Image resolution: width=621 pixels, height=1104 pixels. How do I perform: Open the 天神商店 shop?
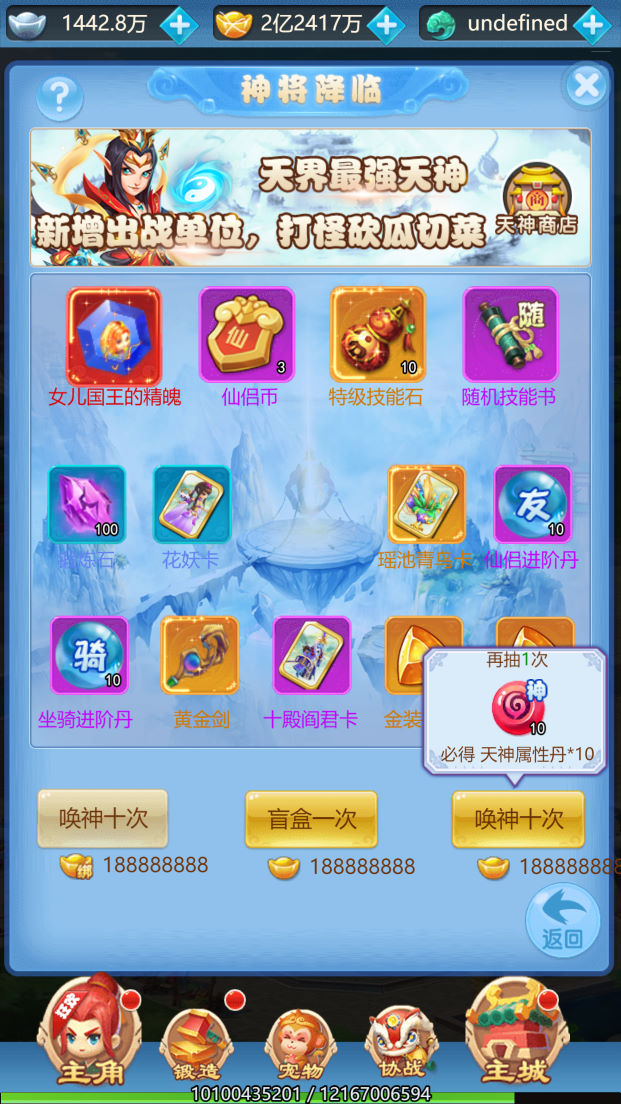pyautogui.click(x=536, y=196)
